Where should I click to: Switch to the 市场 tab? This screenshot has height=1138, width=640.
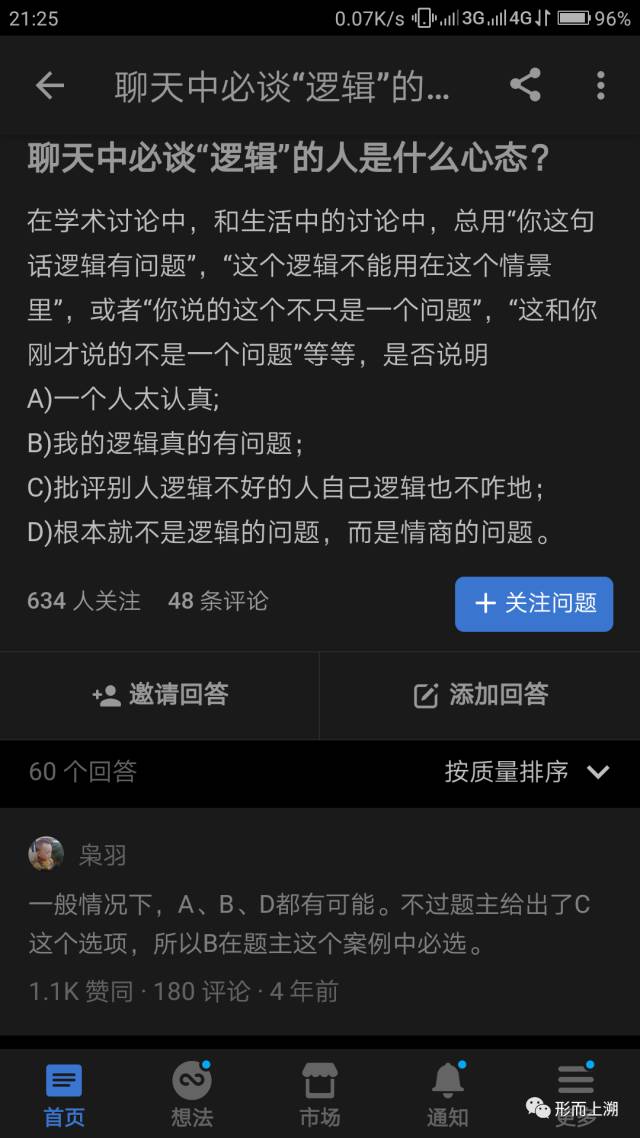pyautogui.click(x=320, y=1095)
